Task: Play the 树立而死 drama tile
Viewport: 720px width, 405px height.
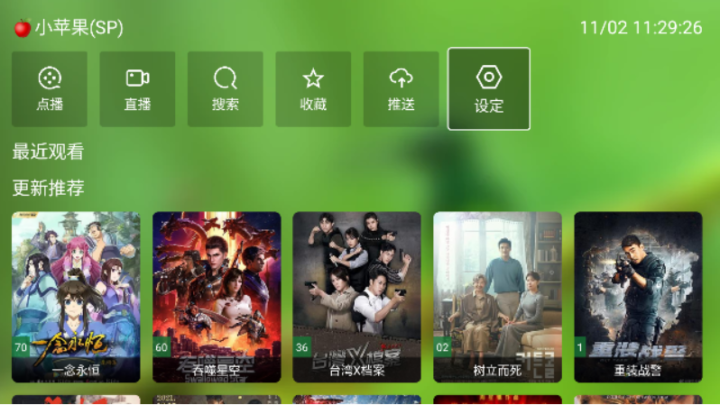Action: click(x=497, y=295)
